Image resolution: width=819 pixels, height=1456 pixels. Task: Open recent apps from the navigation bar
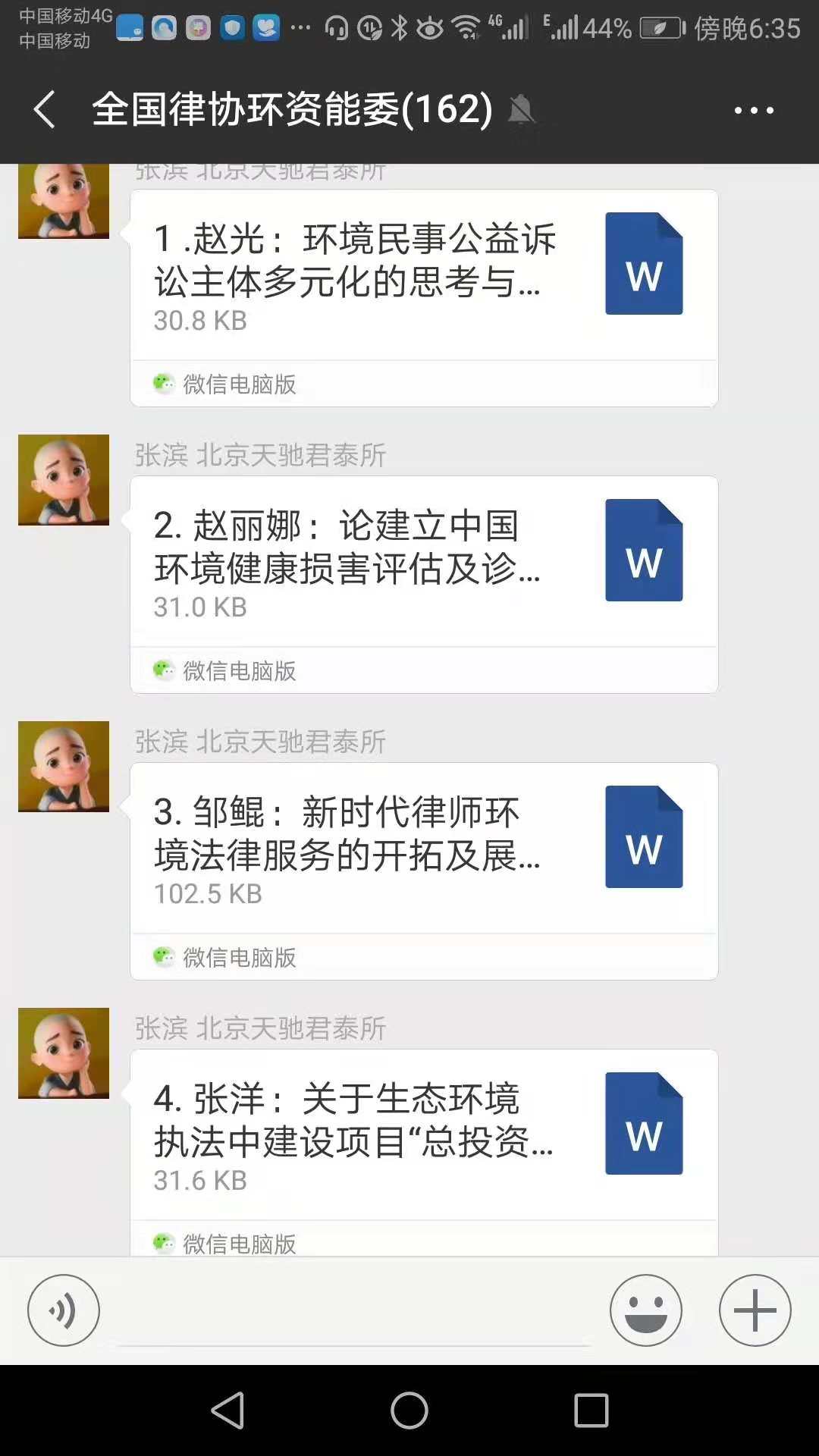point(591,1410)
